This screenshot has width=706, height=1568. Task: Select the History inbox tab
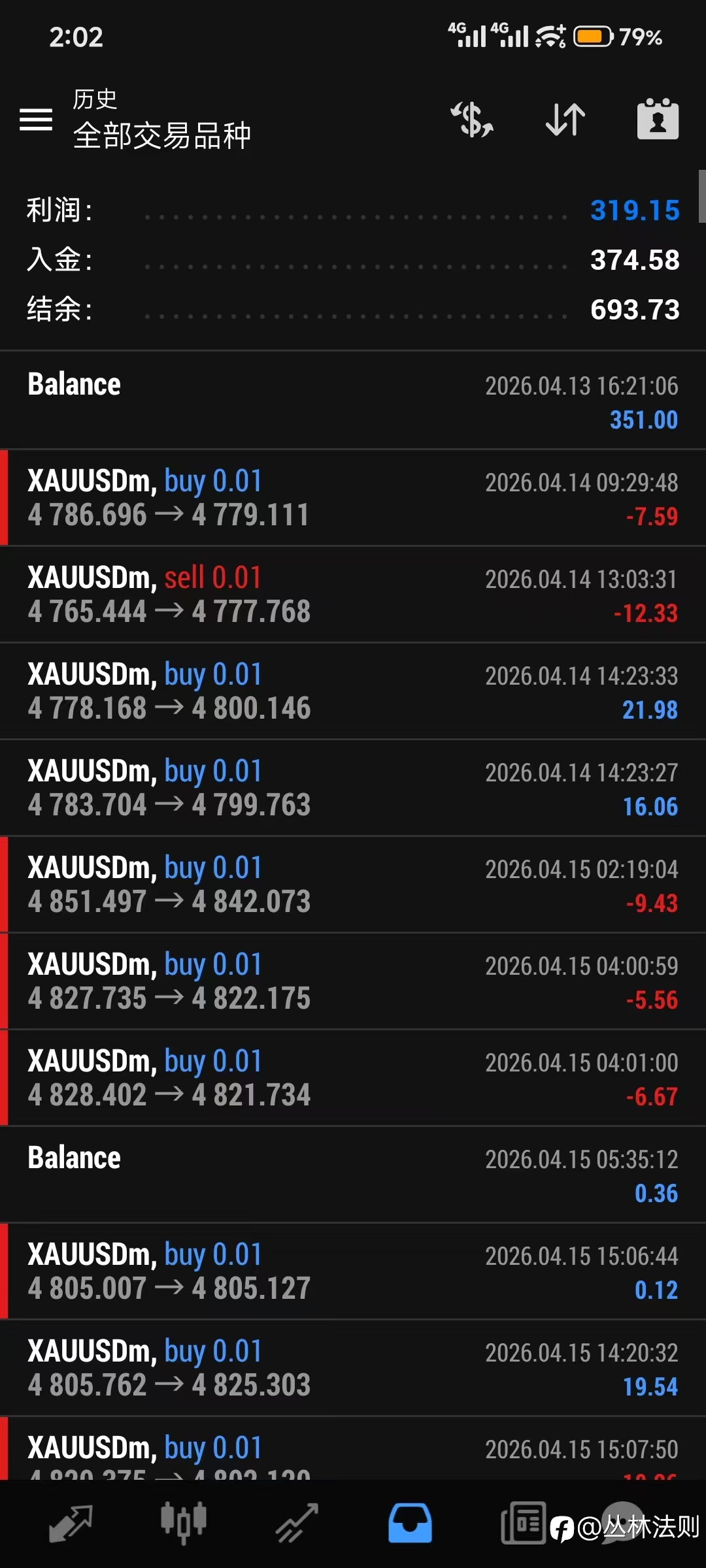pyautogui.click(x=410, y=1524)
